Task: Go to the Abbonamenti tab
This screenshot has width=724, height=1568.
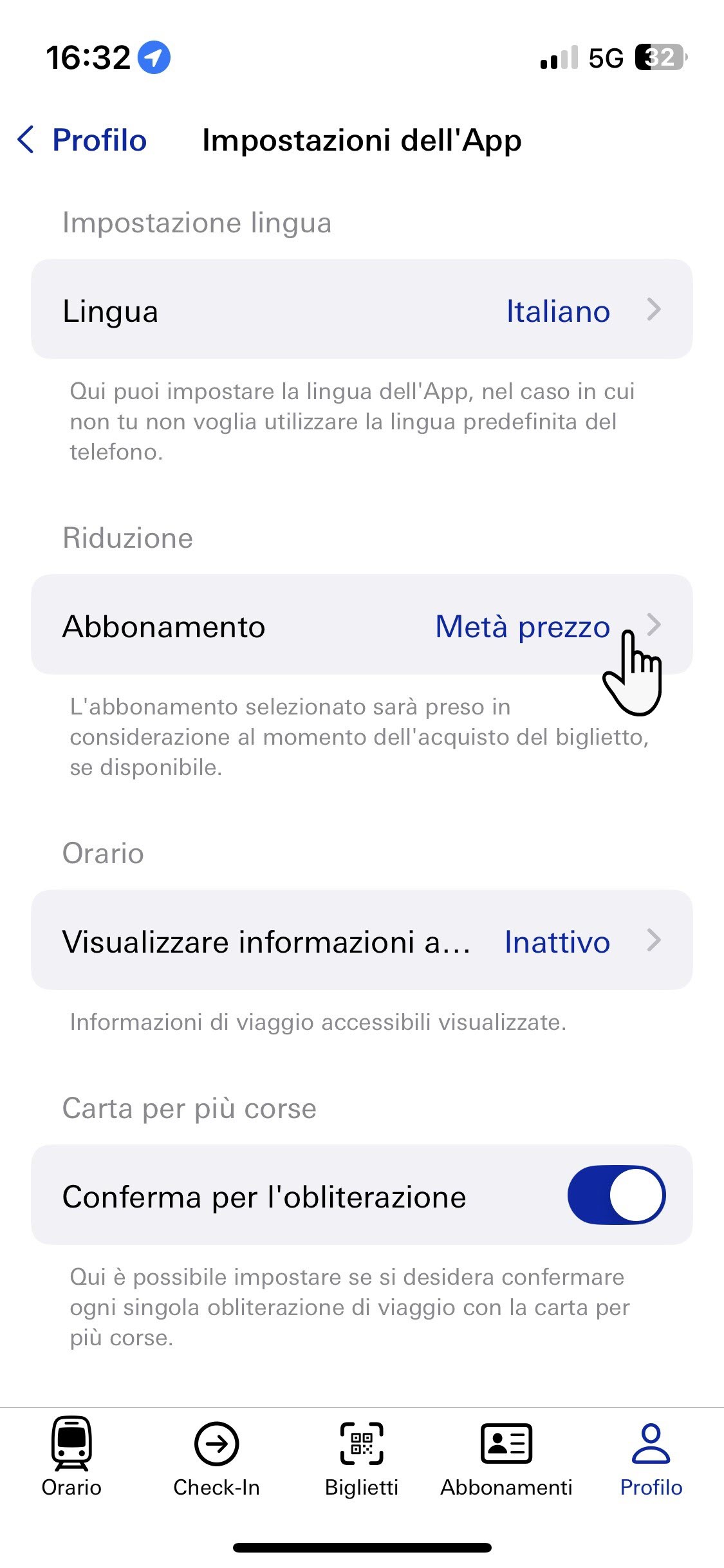Action: coord(506,1457)
